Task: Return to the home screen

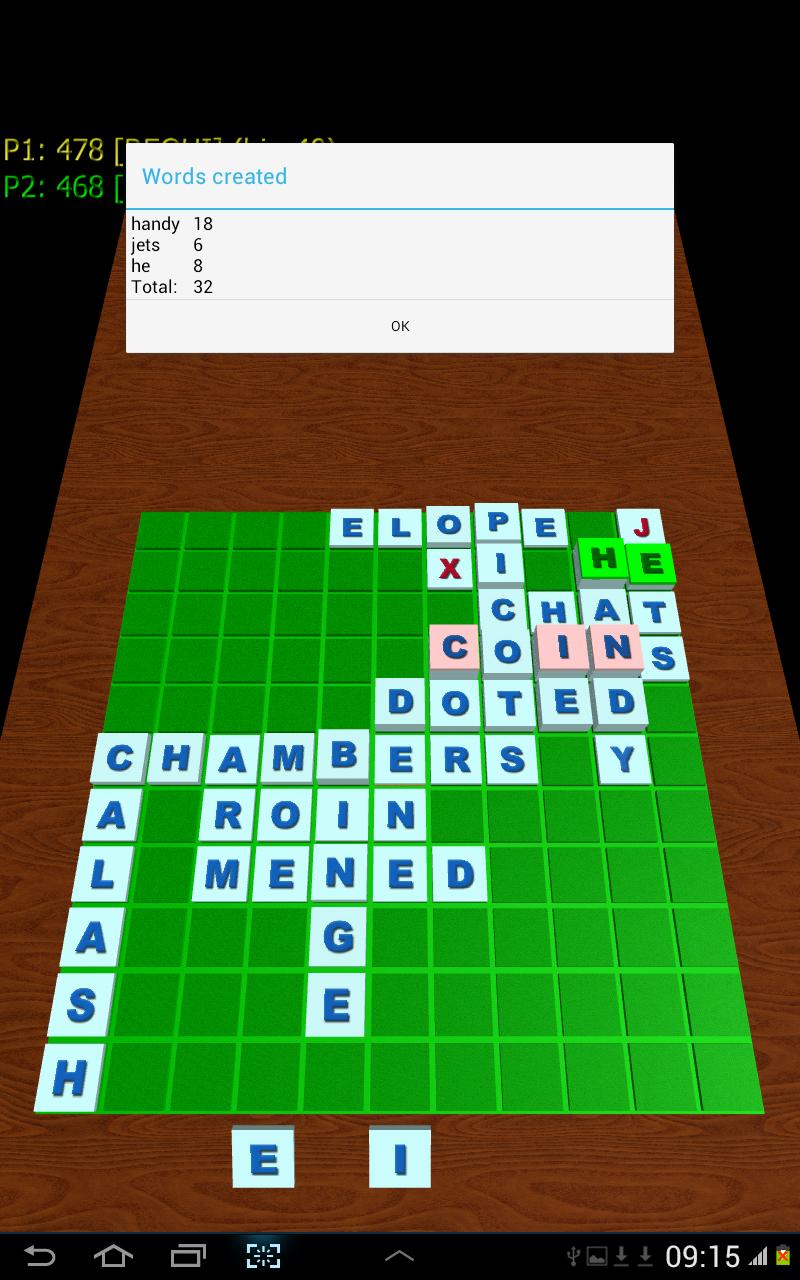Action: pos(112,1255)
